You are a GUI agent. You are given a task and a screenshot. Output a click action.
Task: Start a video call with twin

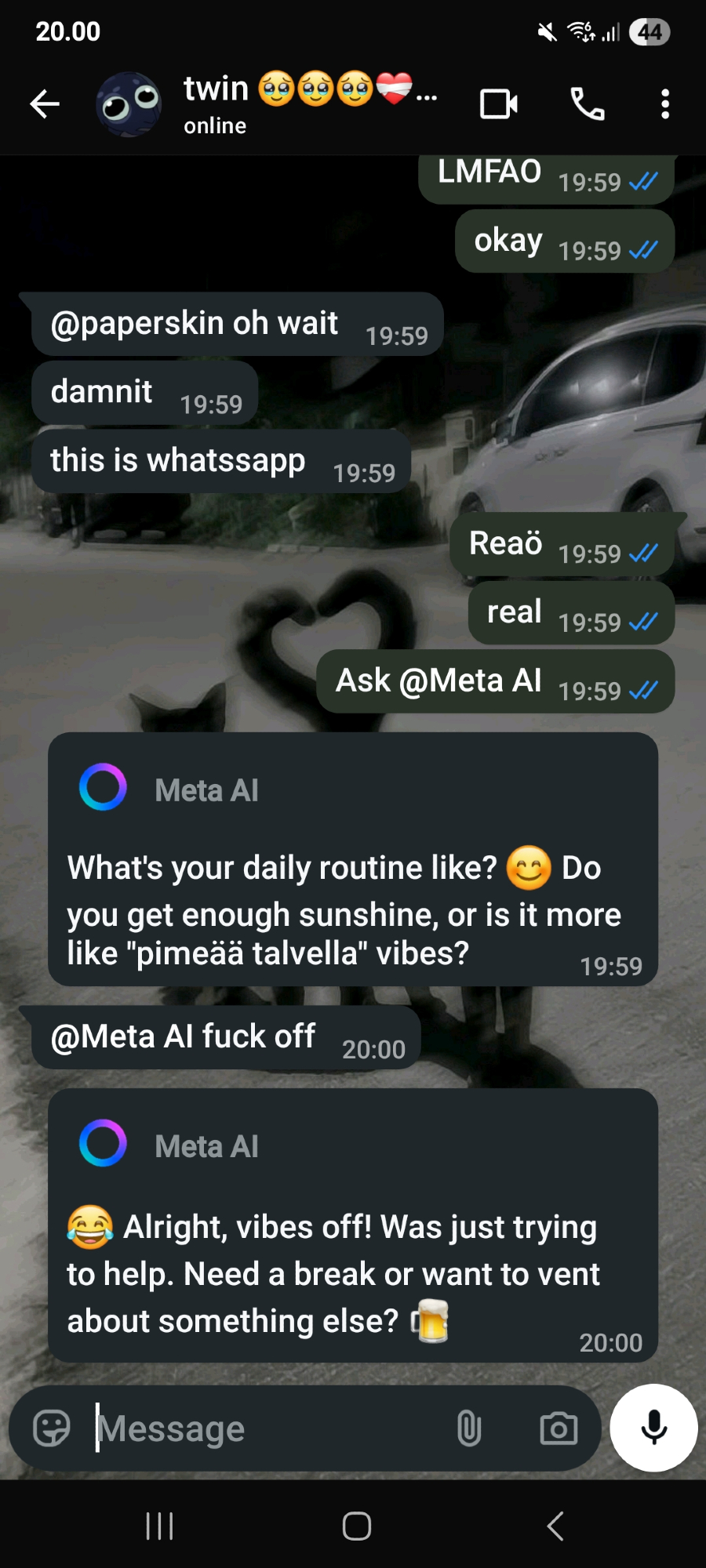click(498, 103)
